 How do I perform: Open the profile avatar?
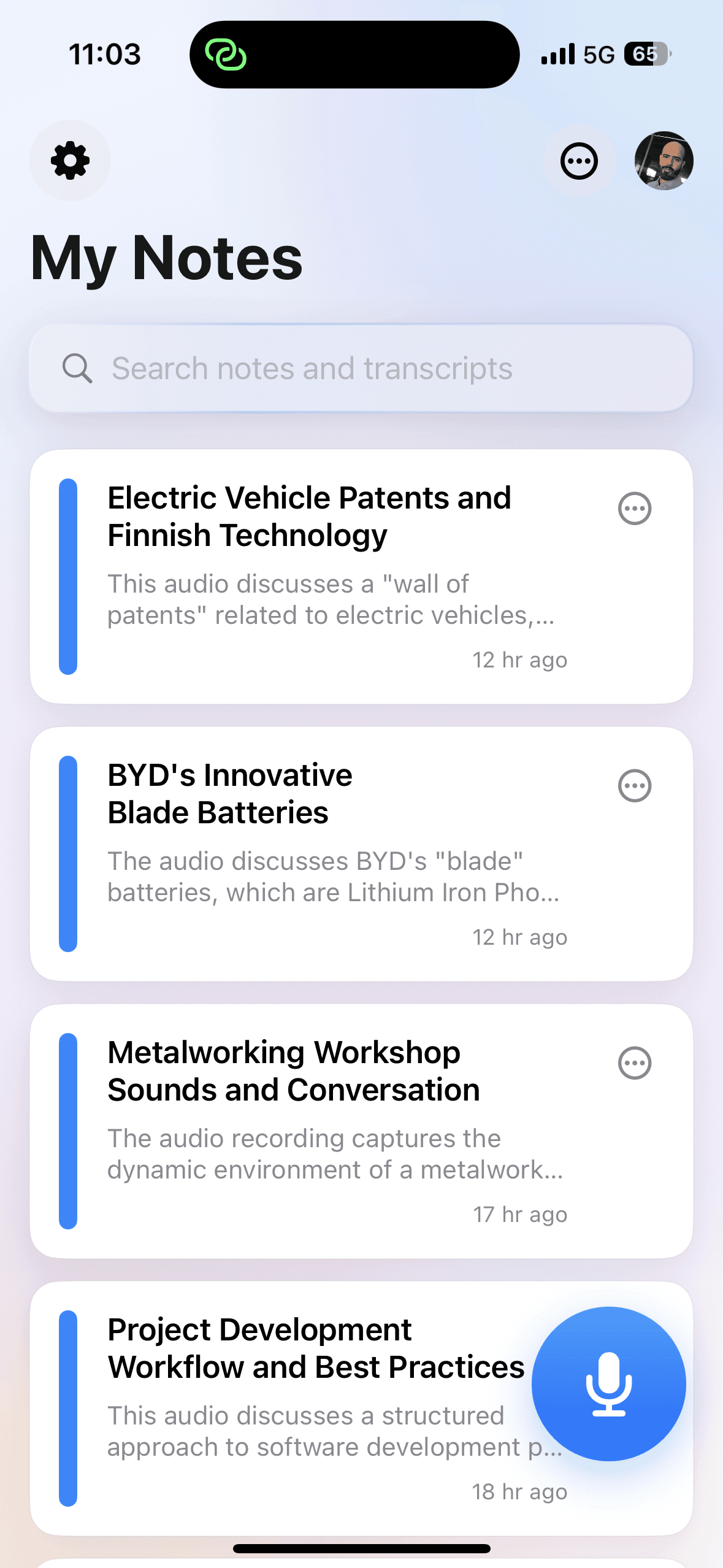point(664,161)
